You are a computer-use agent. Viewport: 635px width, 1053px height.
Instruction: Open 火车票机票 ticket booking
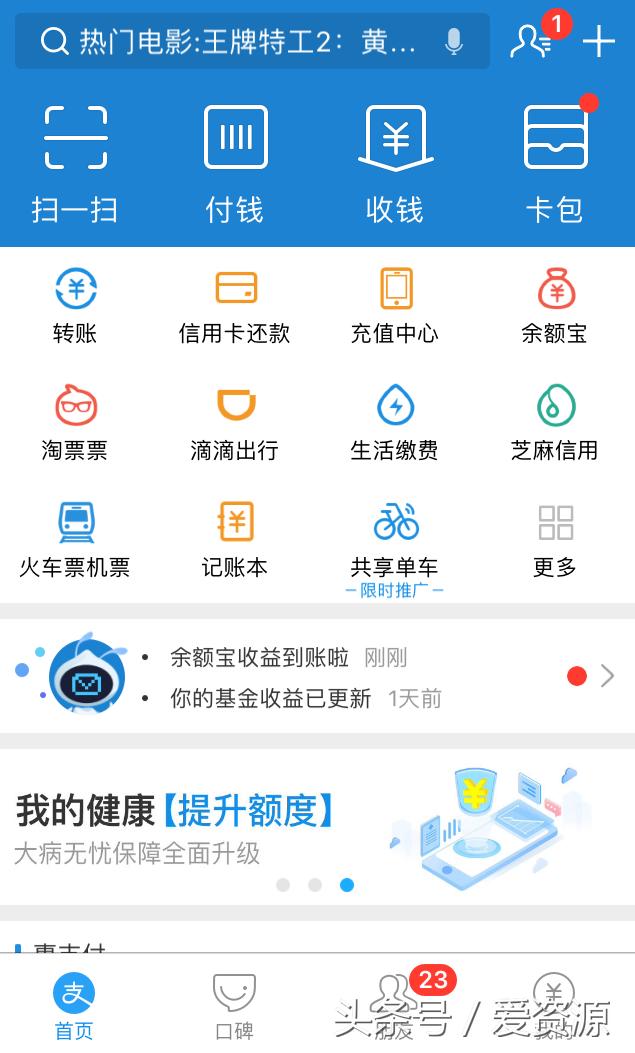click(x=75, y=540)
